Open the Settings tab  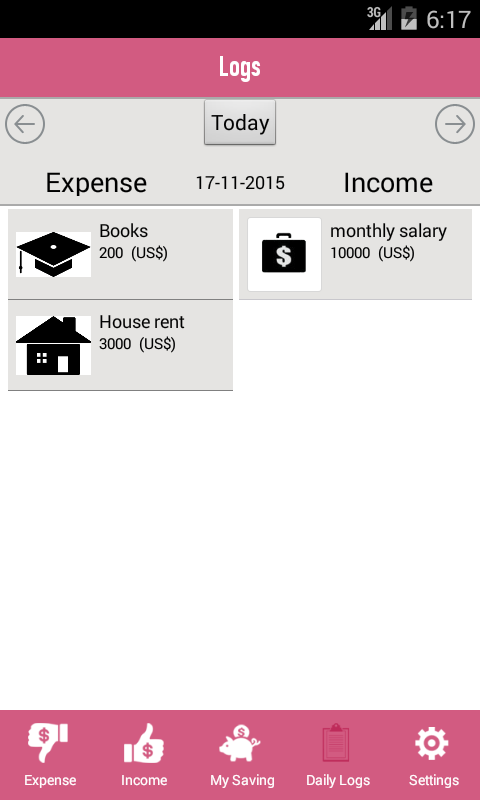click(434, 755)
